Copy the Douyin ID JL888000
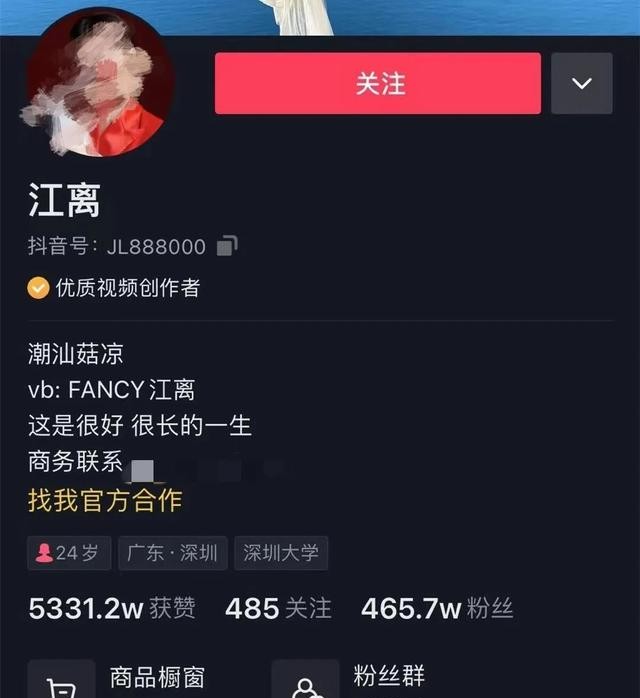The width and height of the screenshot is (640, 698). [x=228, y=246]
